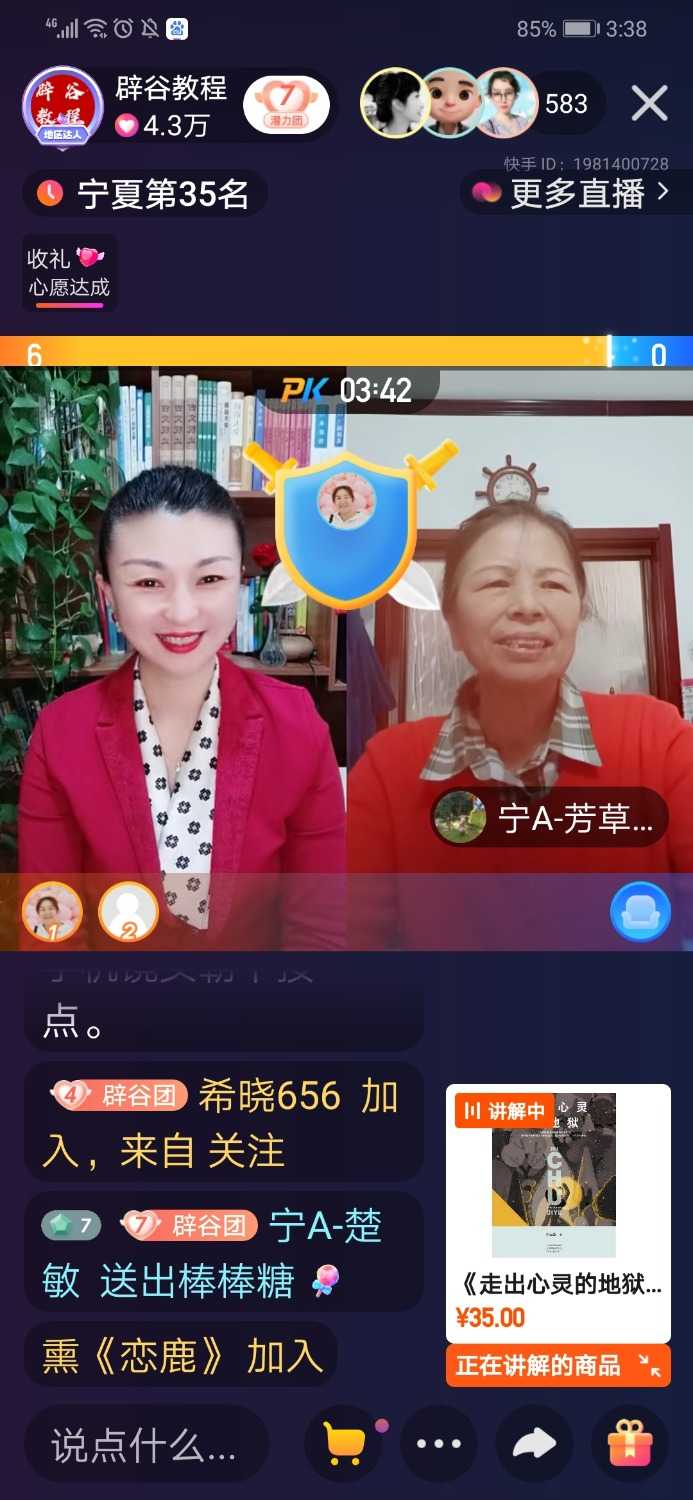The height and width of the screenshot is (1500, 693).
Task: Open the three-dot more options menu
Action: point(439,1444)
